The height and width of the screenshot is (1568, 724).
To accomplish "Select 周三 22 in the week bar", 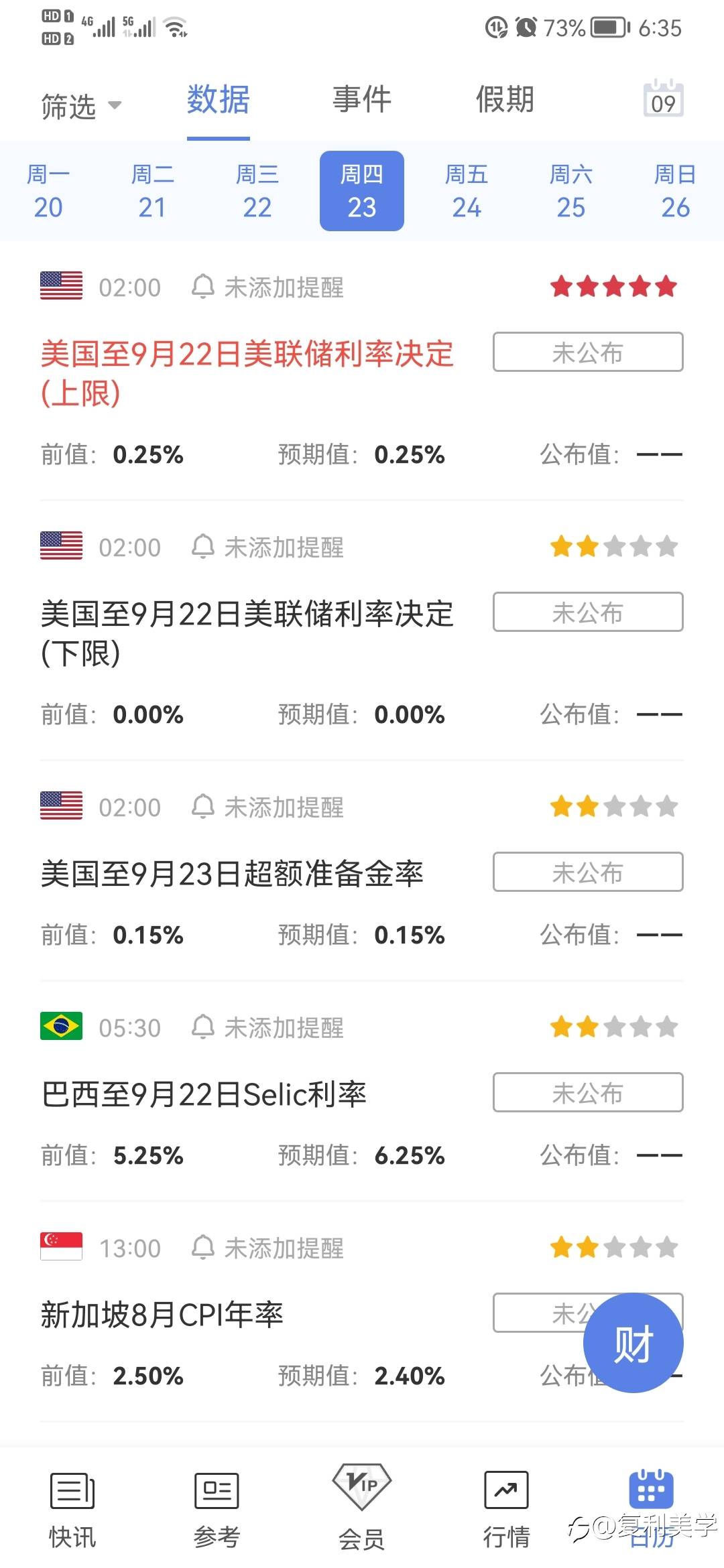I will click(257, 192).
